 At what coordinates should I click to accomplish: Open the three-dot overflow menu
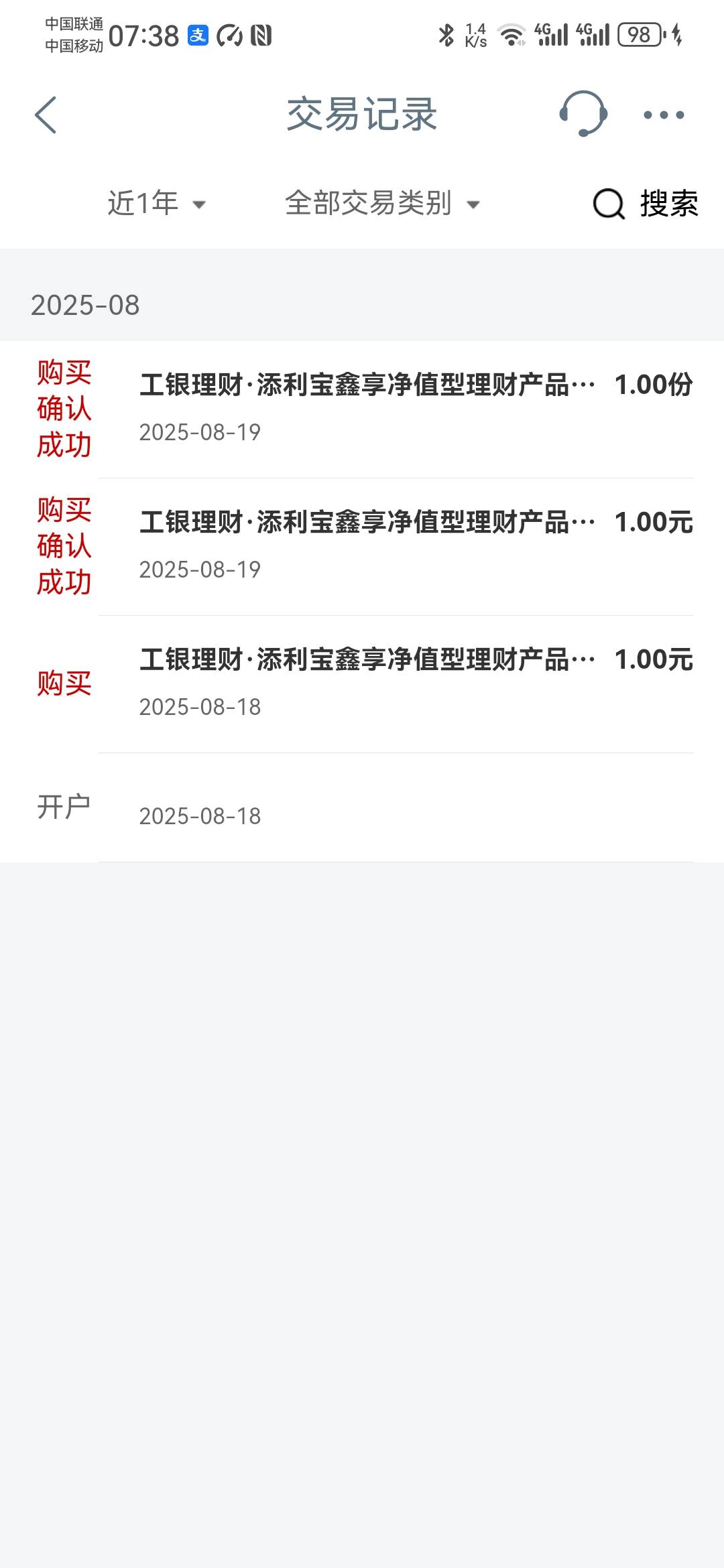[664, 115]
